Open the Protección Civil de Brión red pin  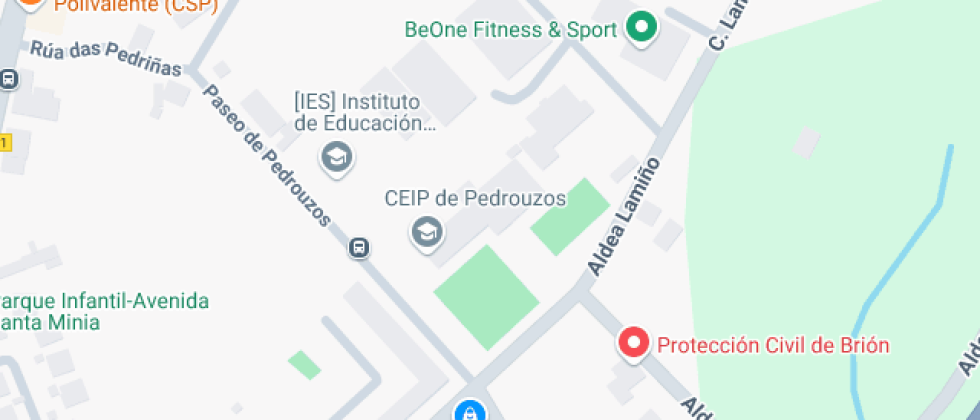click(634, 344)
